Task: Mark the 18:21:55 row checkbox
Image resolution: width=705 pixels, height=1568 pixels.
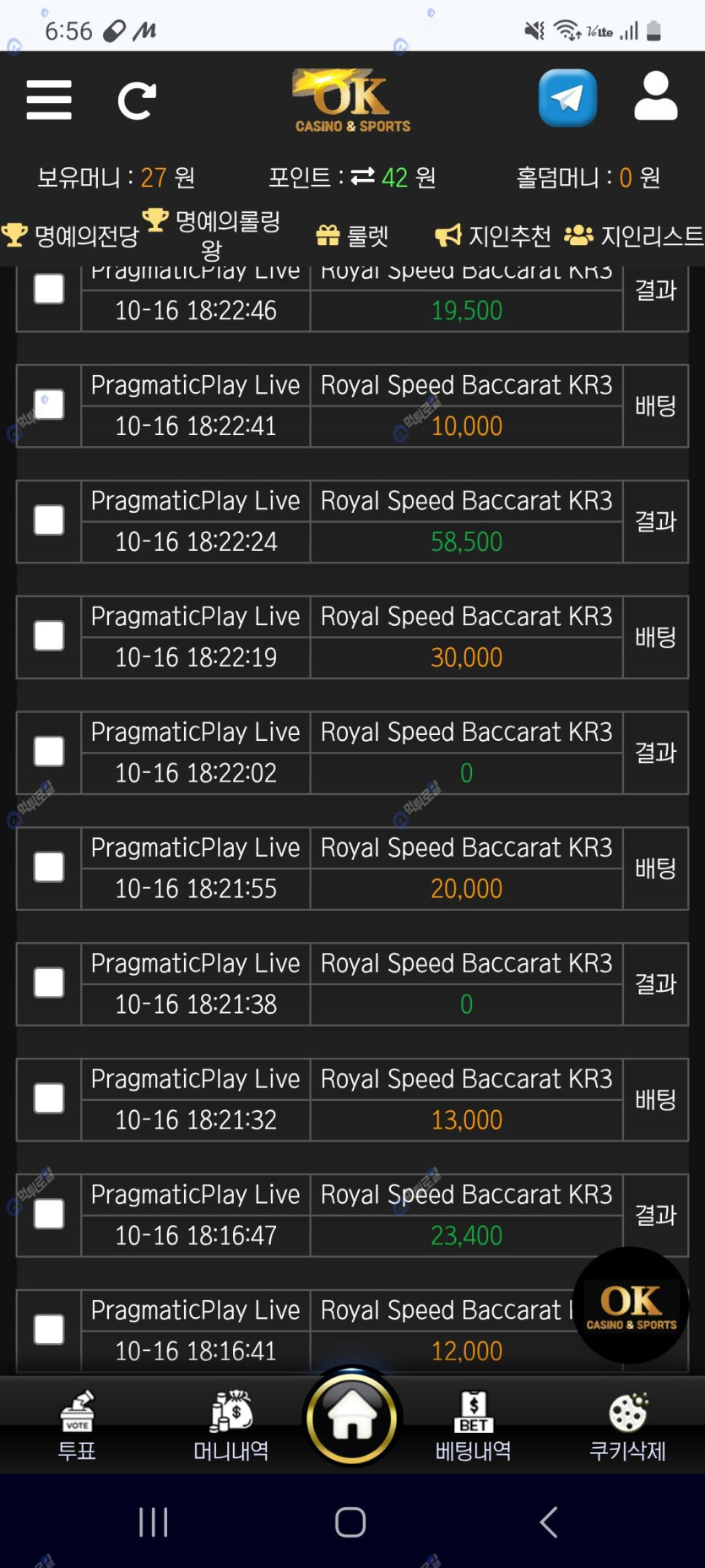Action: (x=49, y=868)
